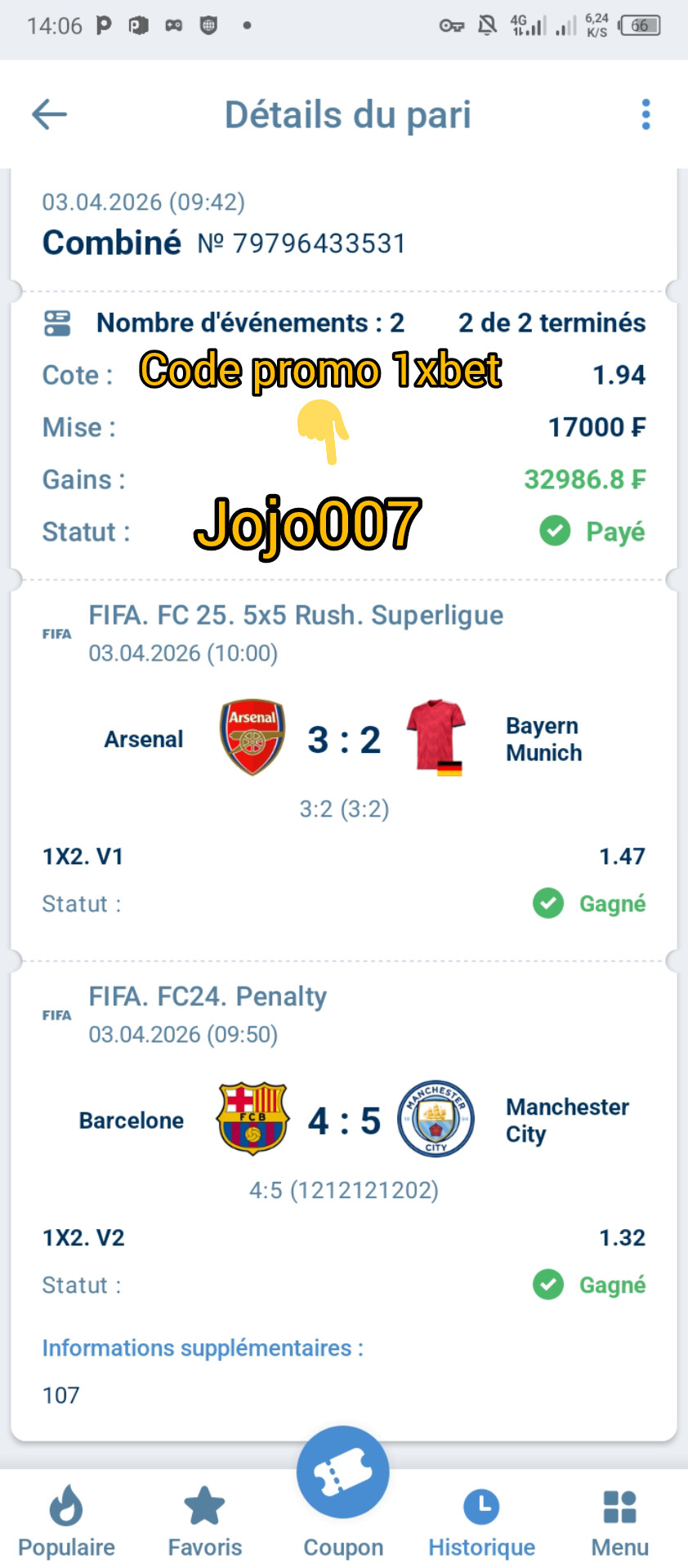Image resolution: width=688 pixels, height=1568 pixels.
Task: Select the Historique tab
Action: pyautogui.click(x=481, y=1521)
